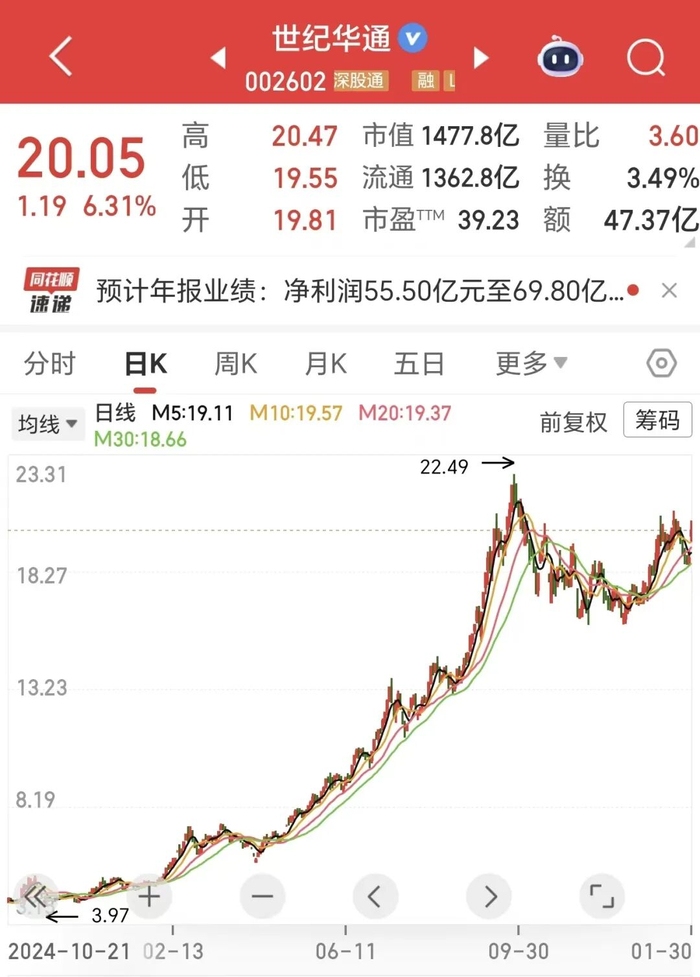Expand the 更多 chart period menu
The height and width of the screenshot is (977, 700).
530,364
